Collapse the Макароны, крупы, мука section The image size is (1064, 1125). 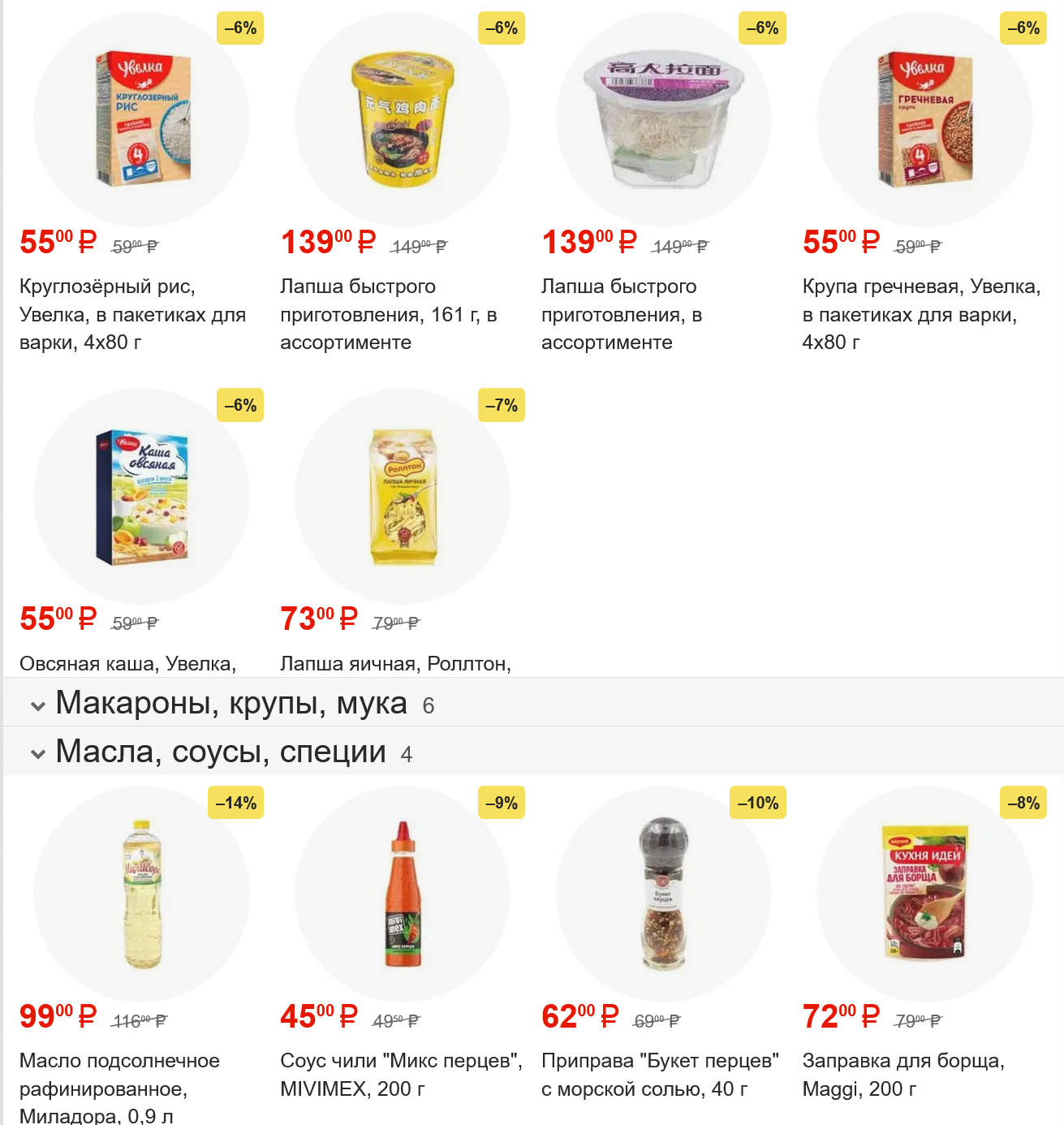pyautogui.click(x=38, y=705)
